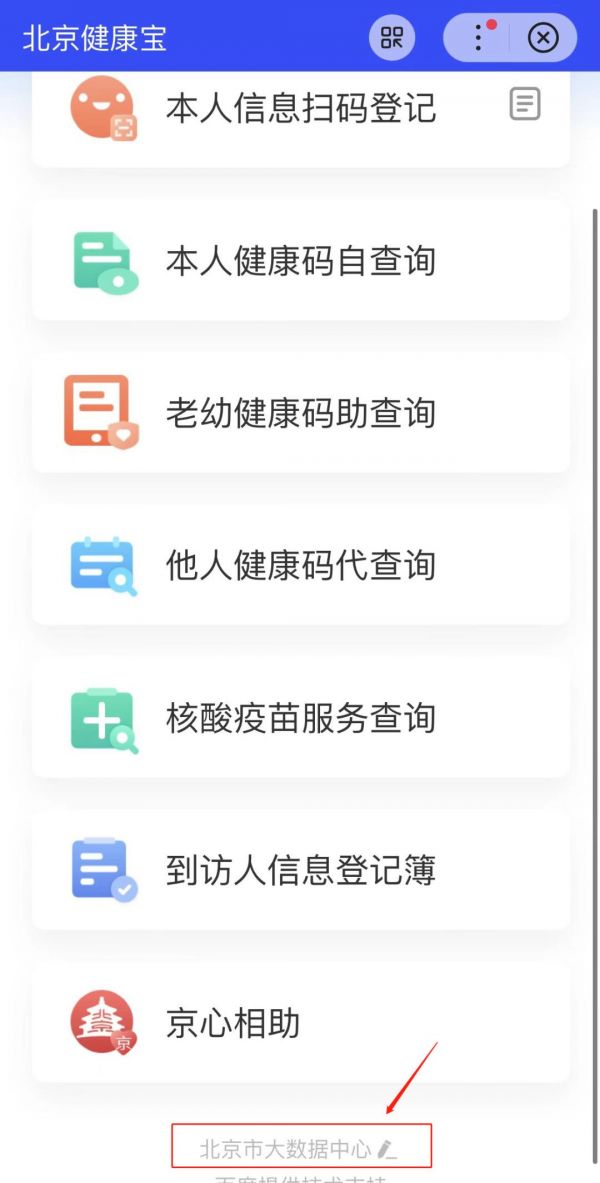
Task: Open 到访人信息登记簿
Action: pos(300,870)
